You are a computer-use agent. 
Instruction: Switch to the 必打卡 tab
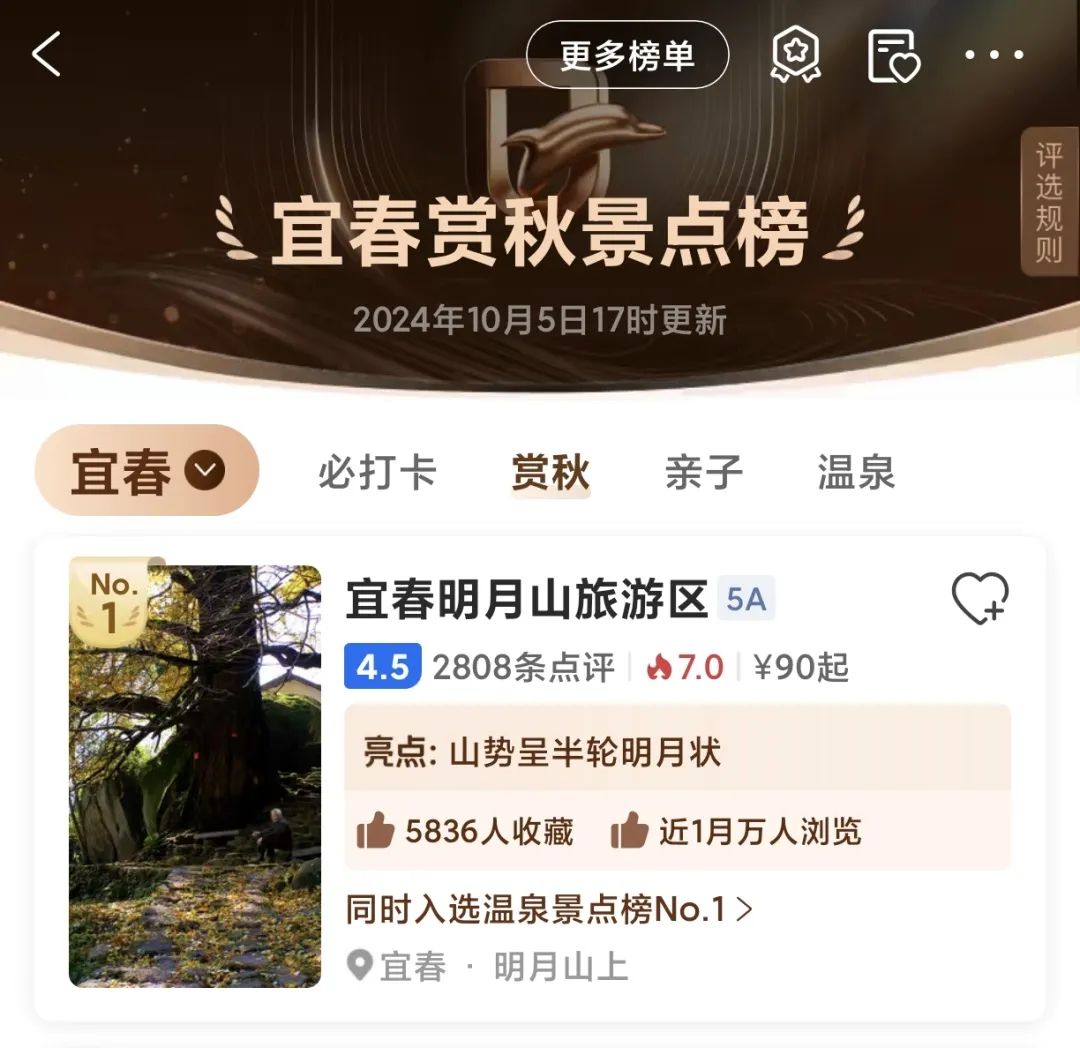(x=377, y=472)
